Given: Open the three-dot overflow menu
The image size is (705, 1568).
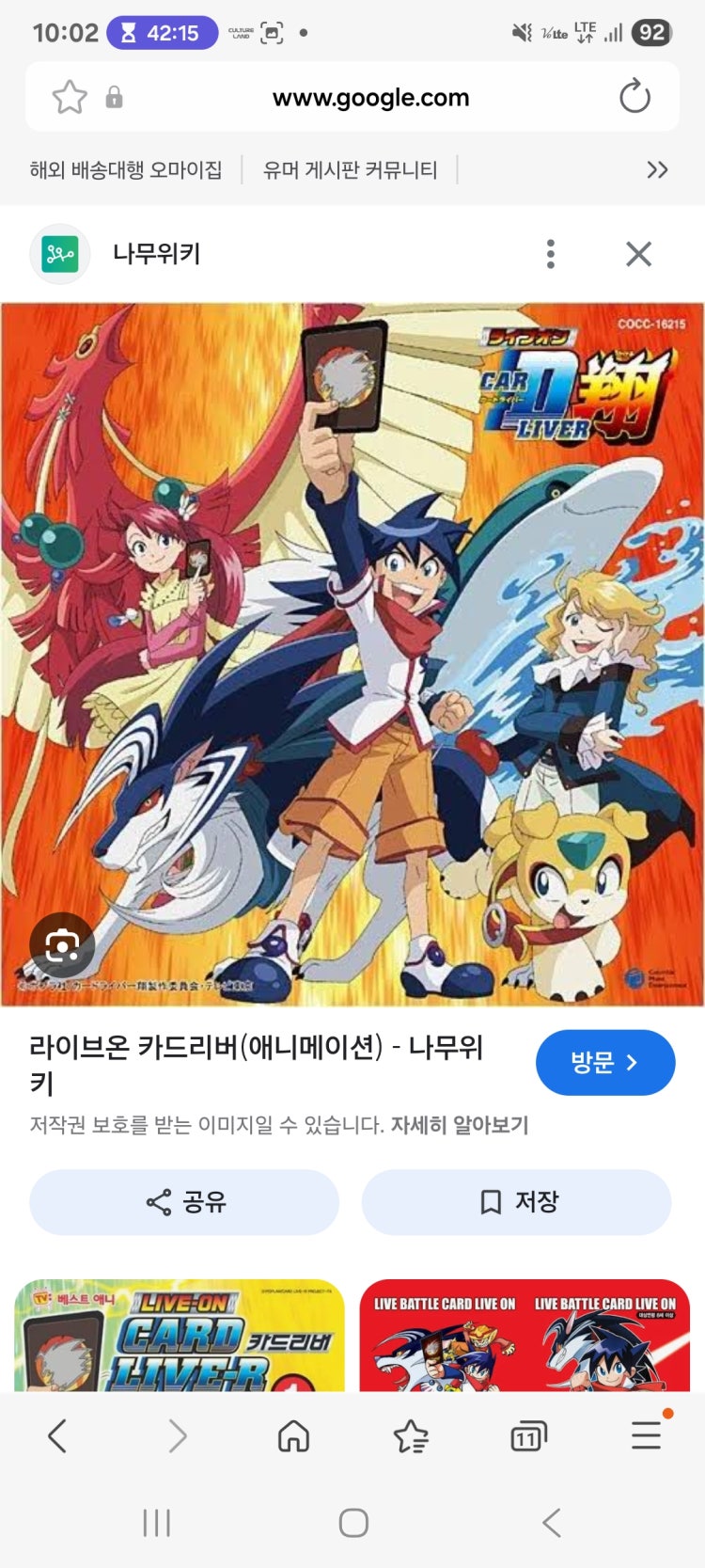Looking at the screenshot, I should point(551,254).
